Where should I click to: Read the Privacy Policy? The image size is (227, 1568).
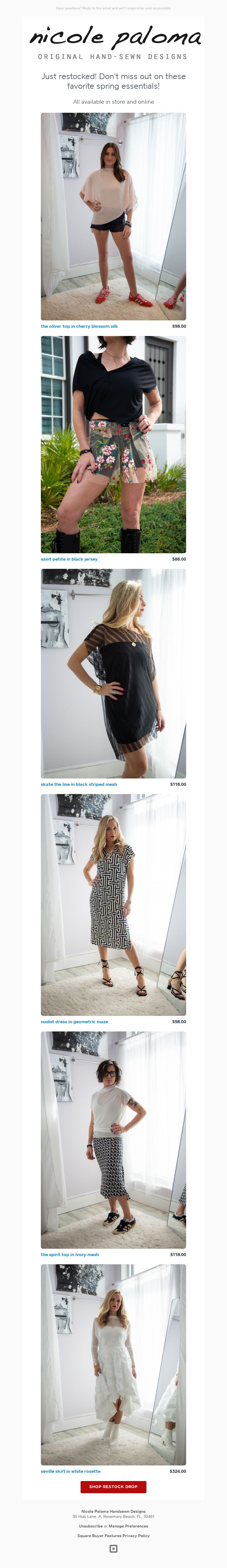point(136,1536)
